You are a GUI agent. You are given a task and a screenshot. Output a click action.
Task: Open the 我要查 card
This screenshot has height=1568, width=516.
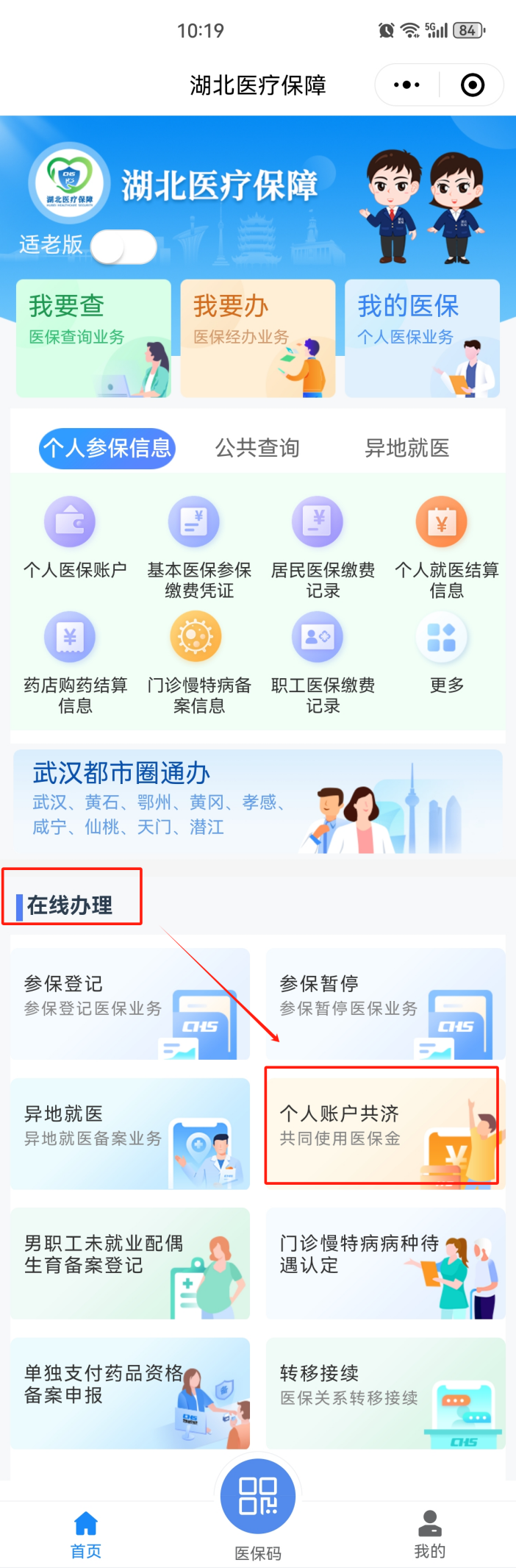[93, 338]
